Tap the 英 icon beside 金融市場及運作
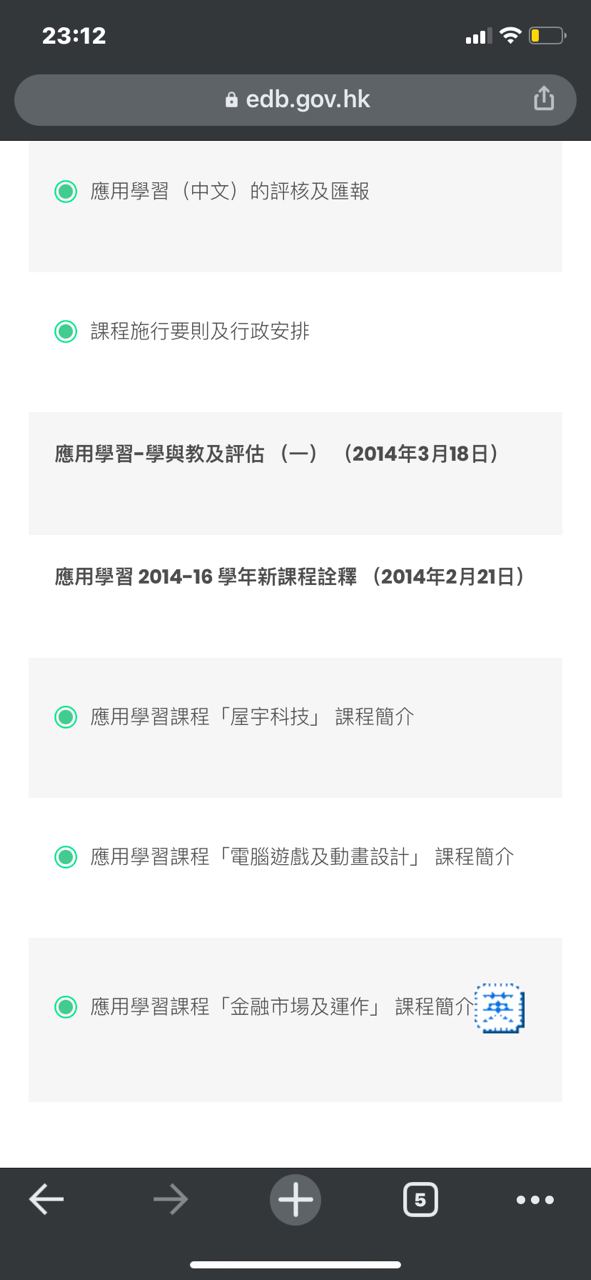 coord(500,1007)
